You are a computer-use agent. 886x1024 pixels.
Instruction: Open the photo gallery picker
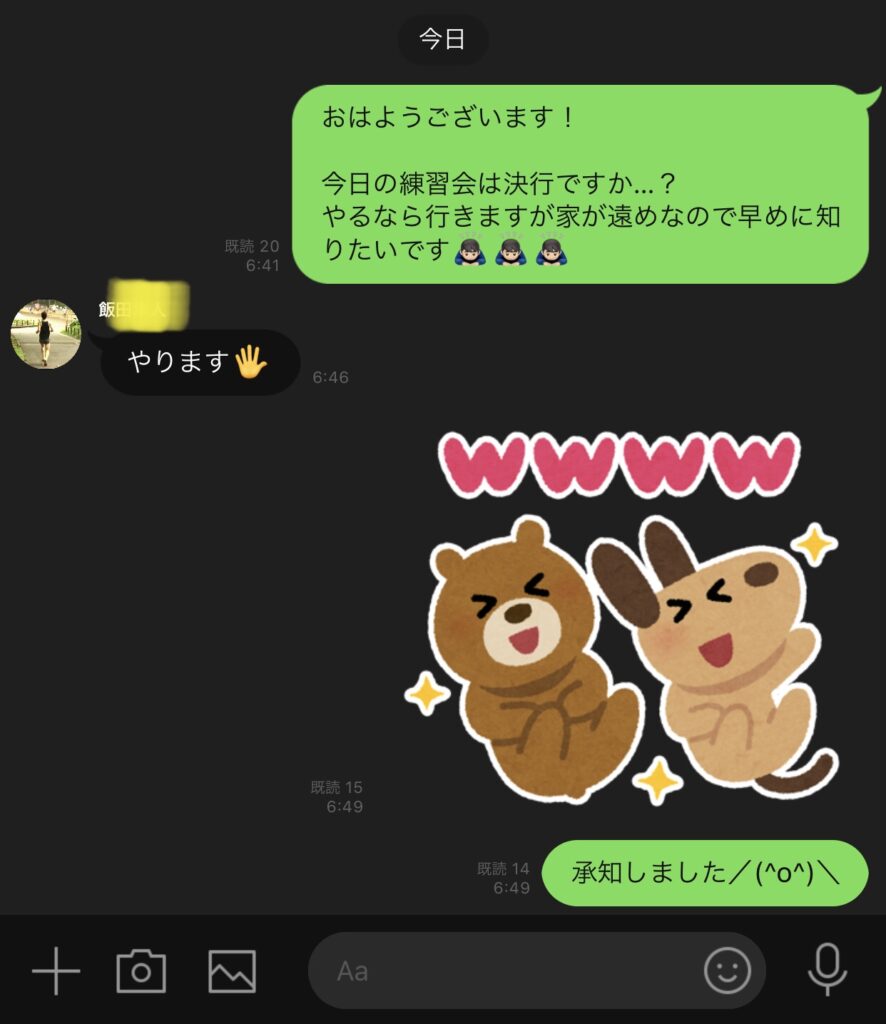click(x=232, y=971)
